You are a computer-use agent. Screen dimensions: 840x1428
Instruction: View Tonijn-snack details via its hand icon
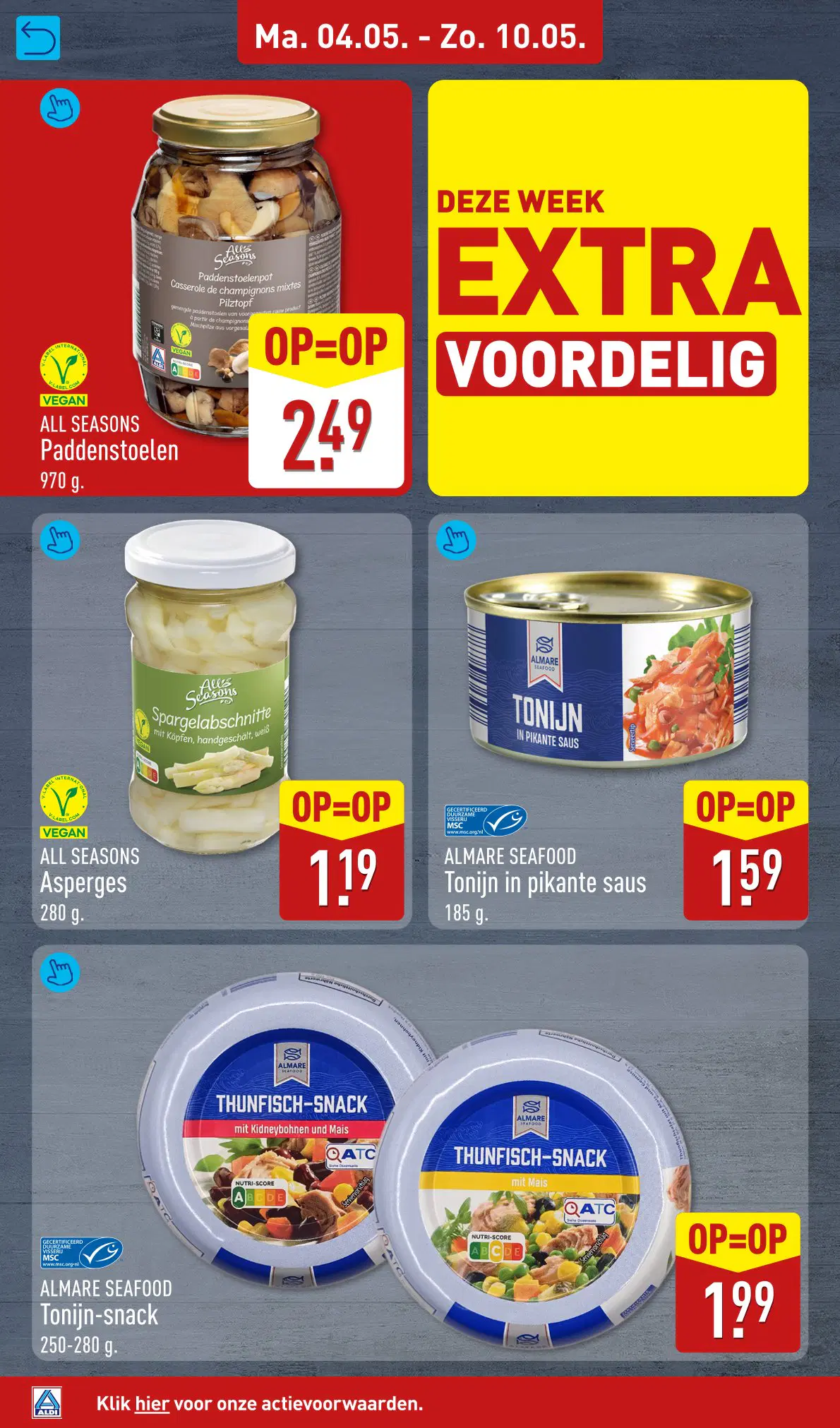60,972
